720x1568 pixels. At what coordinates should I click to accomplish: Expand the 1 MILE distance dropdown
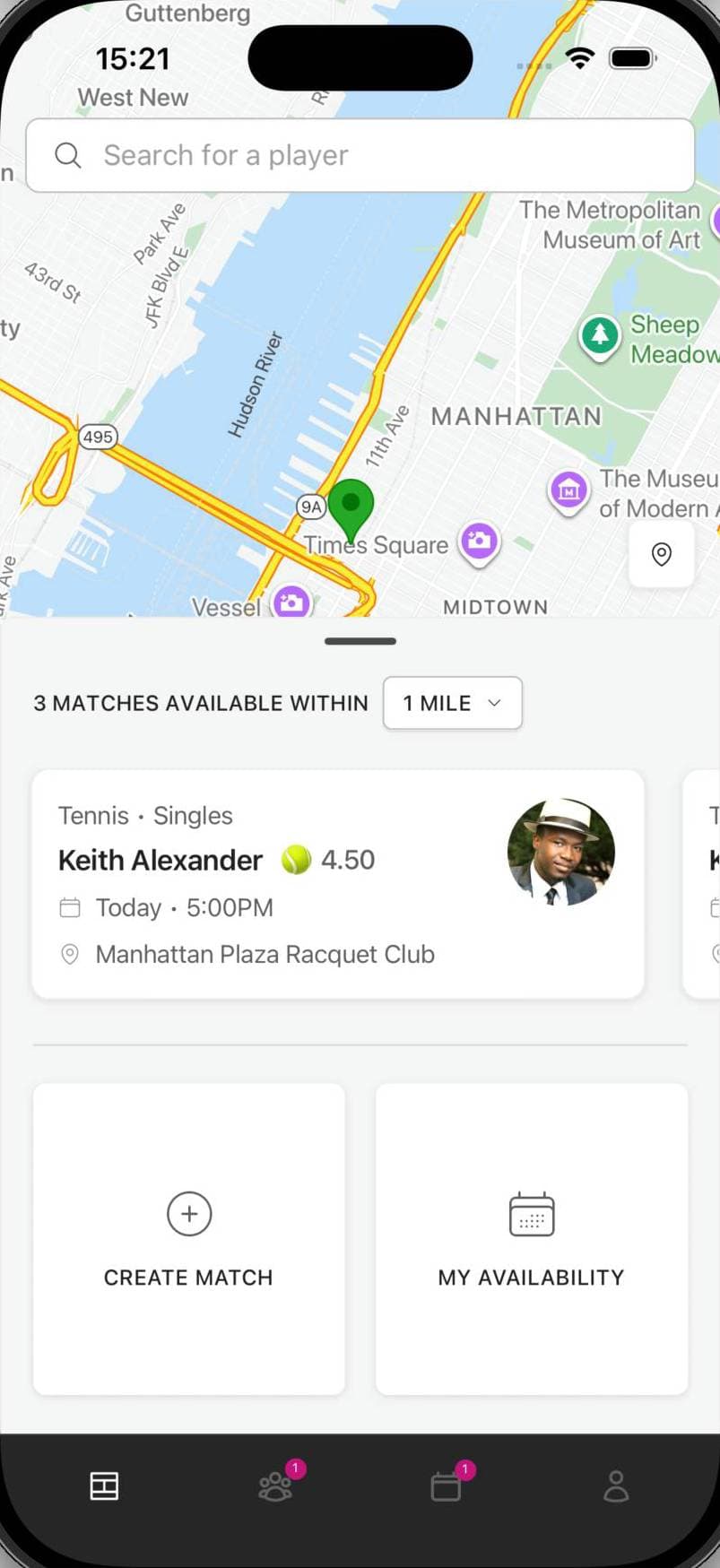[452, 703]
